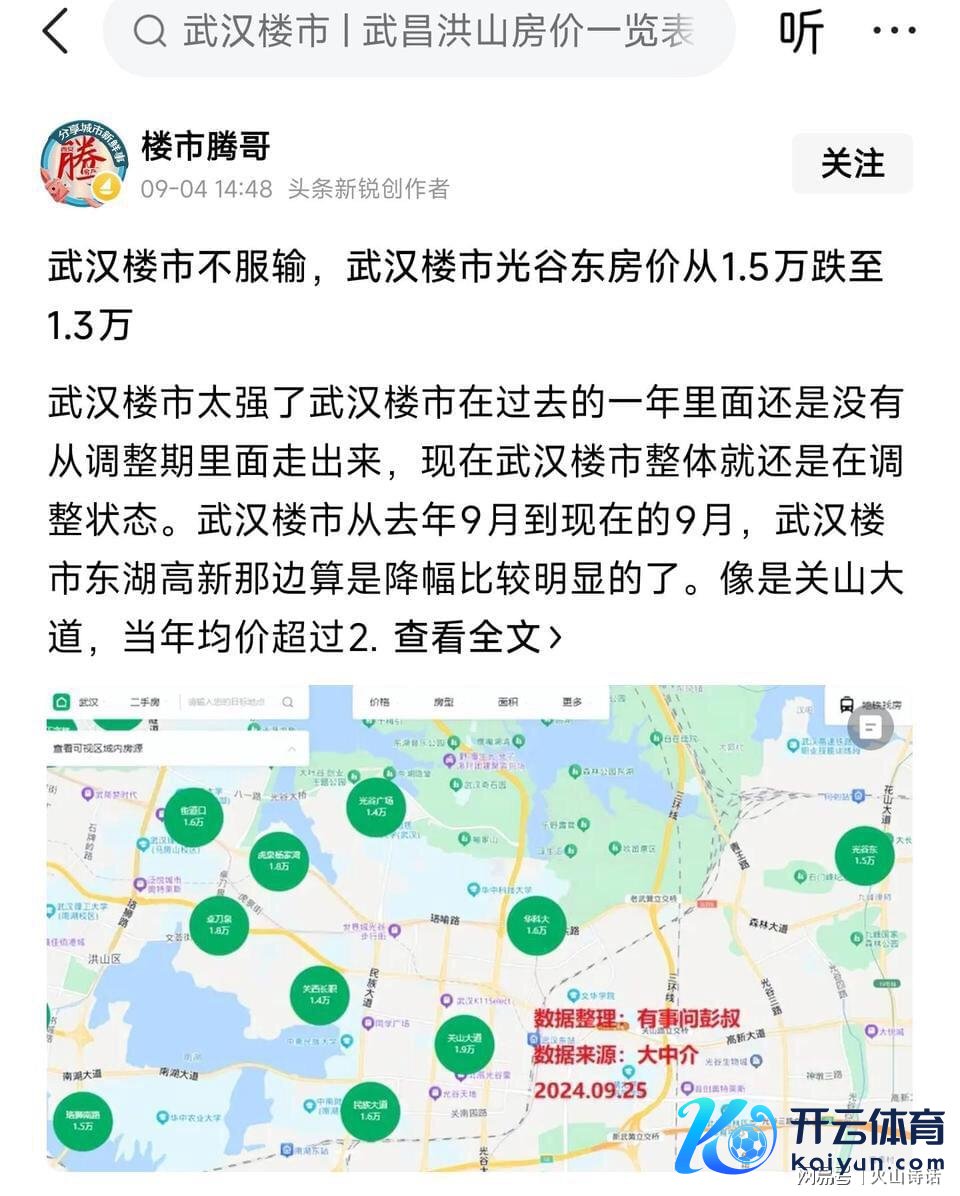Viewport: 960px width, 1196px height.
Task: Open the three-dot overflow menu
Action: coord(894,32)
